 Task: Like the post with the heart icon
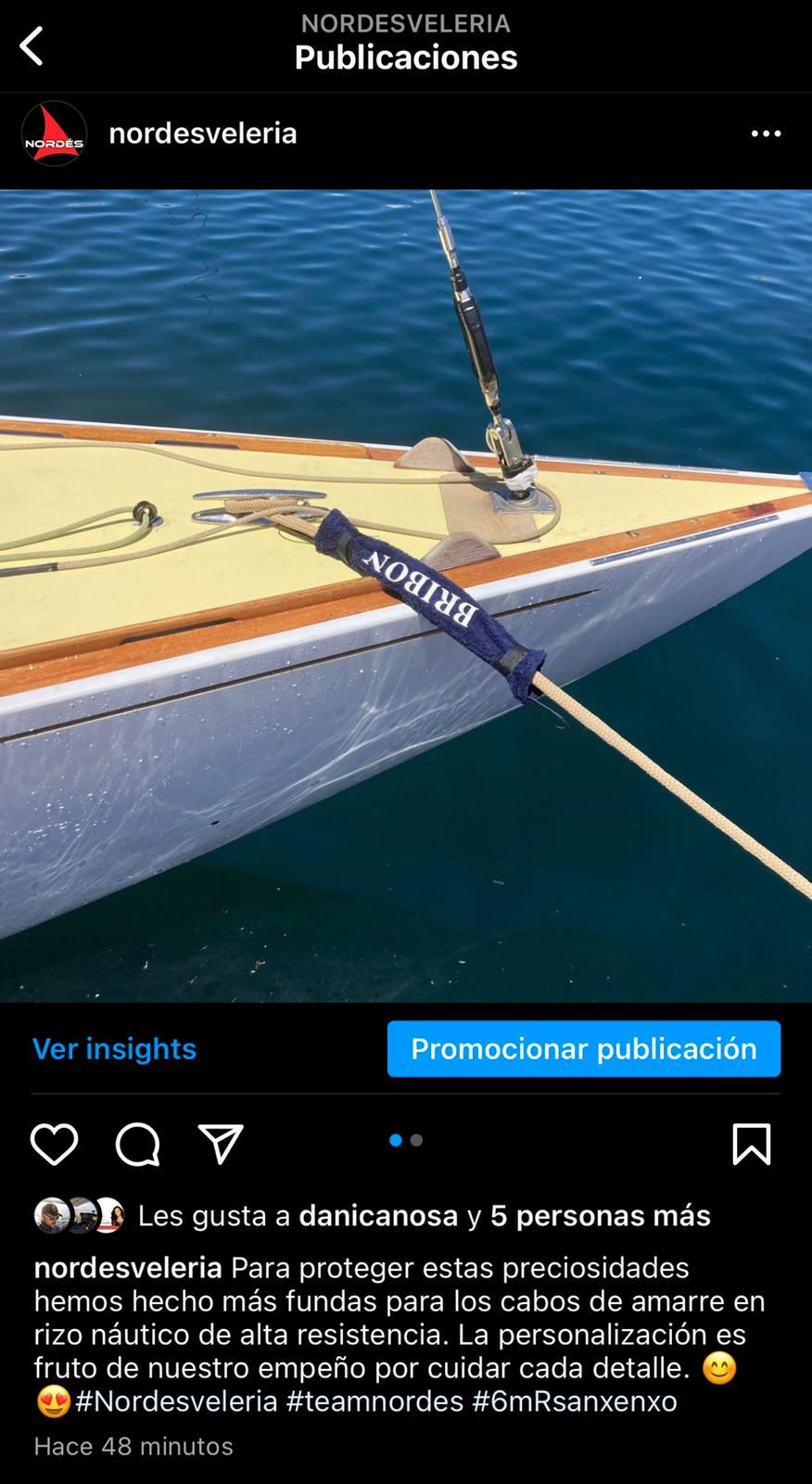[55, 1144]
